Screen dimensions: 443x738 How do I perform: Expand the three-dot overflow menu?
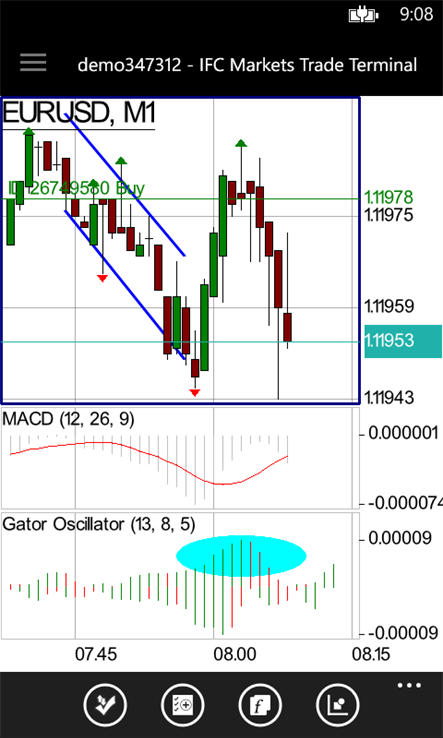click(x=409, y=685)
